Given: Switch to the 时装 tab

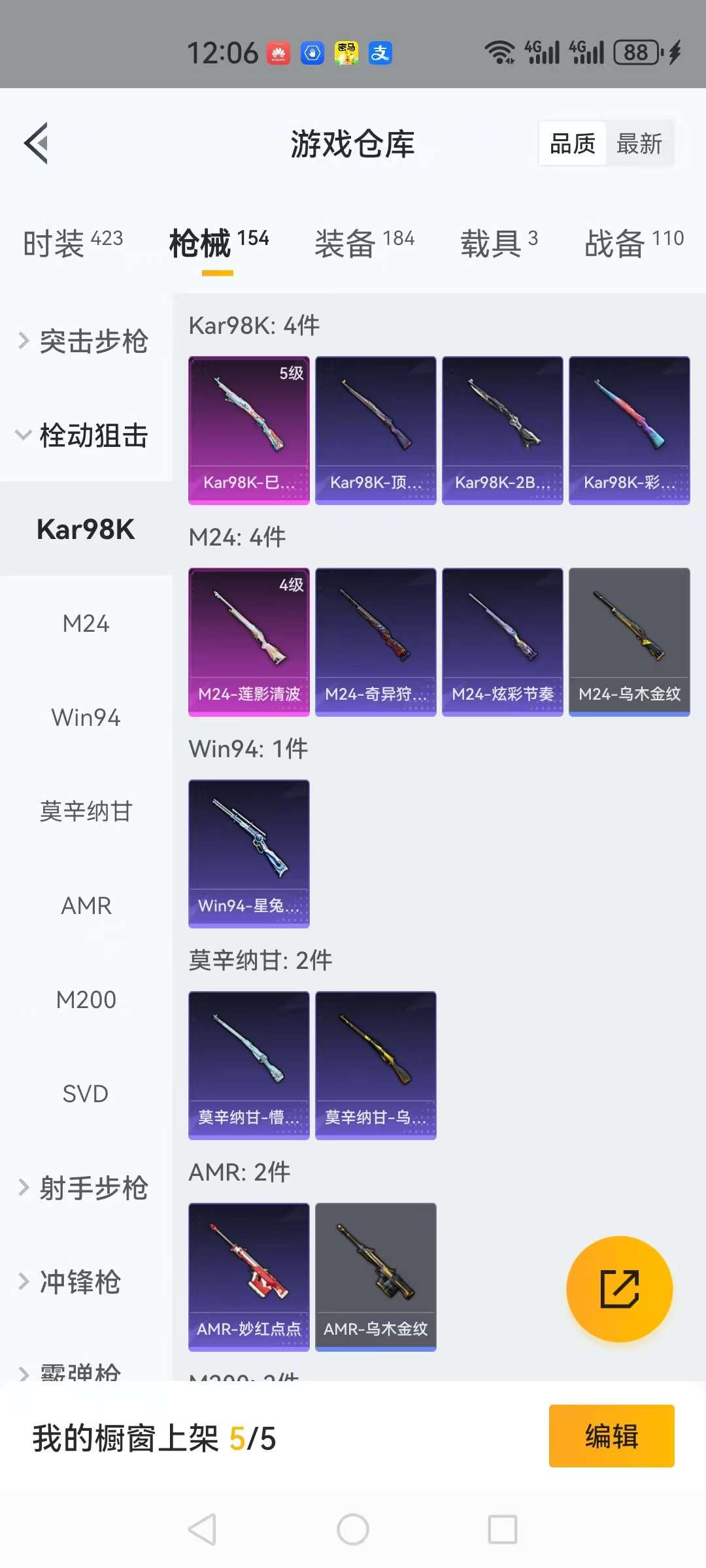Looking at the screenshot, I should [73, 243].
